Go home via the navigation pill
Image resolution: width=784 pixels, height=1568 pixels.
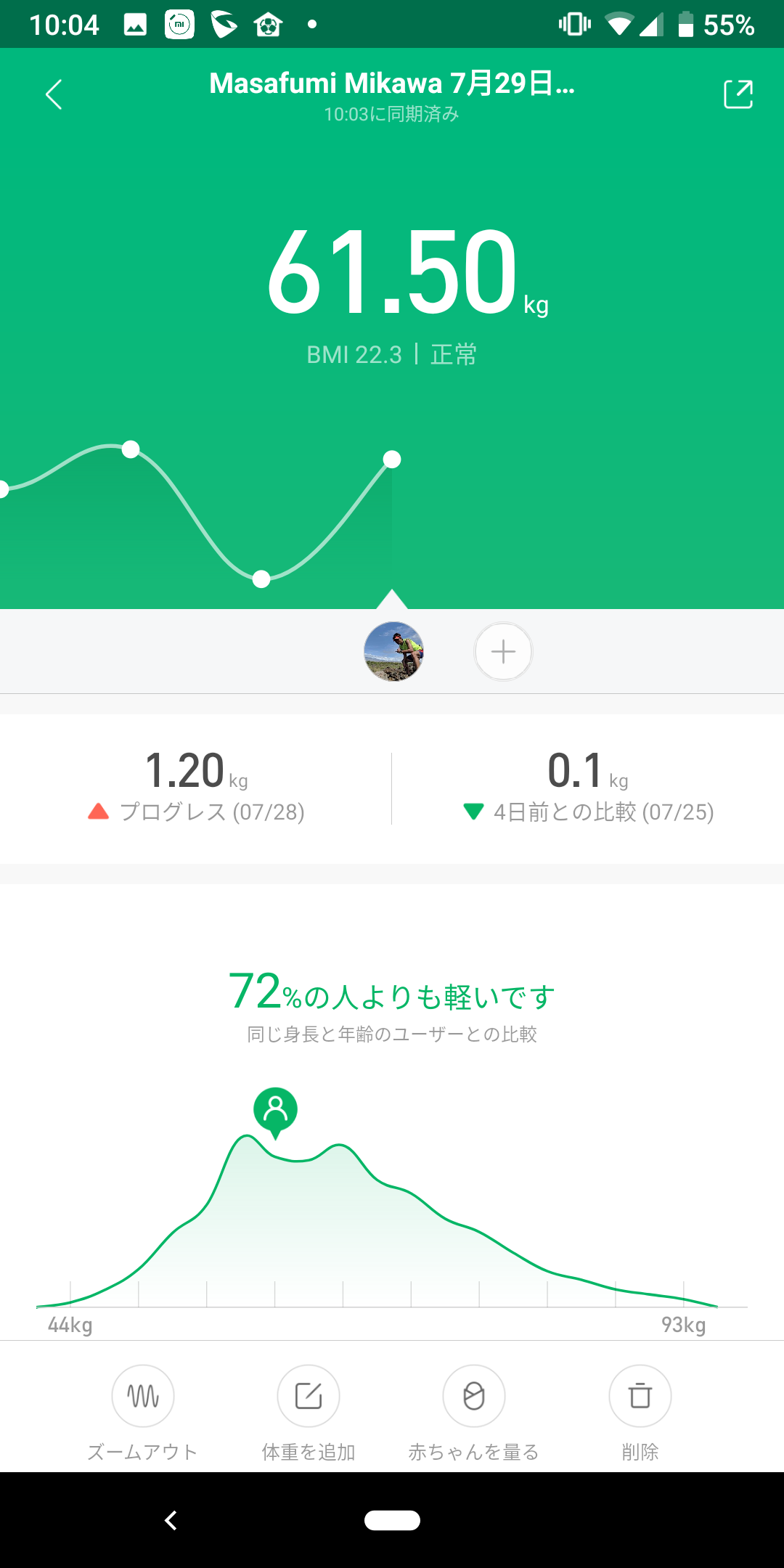pyautogui.click(x=392, y=1520)
